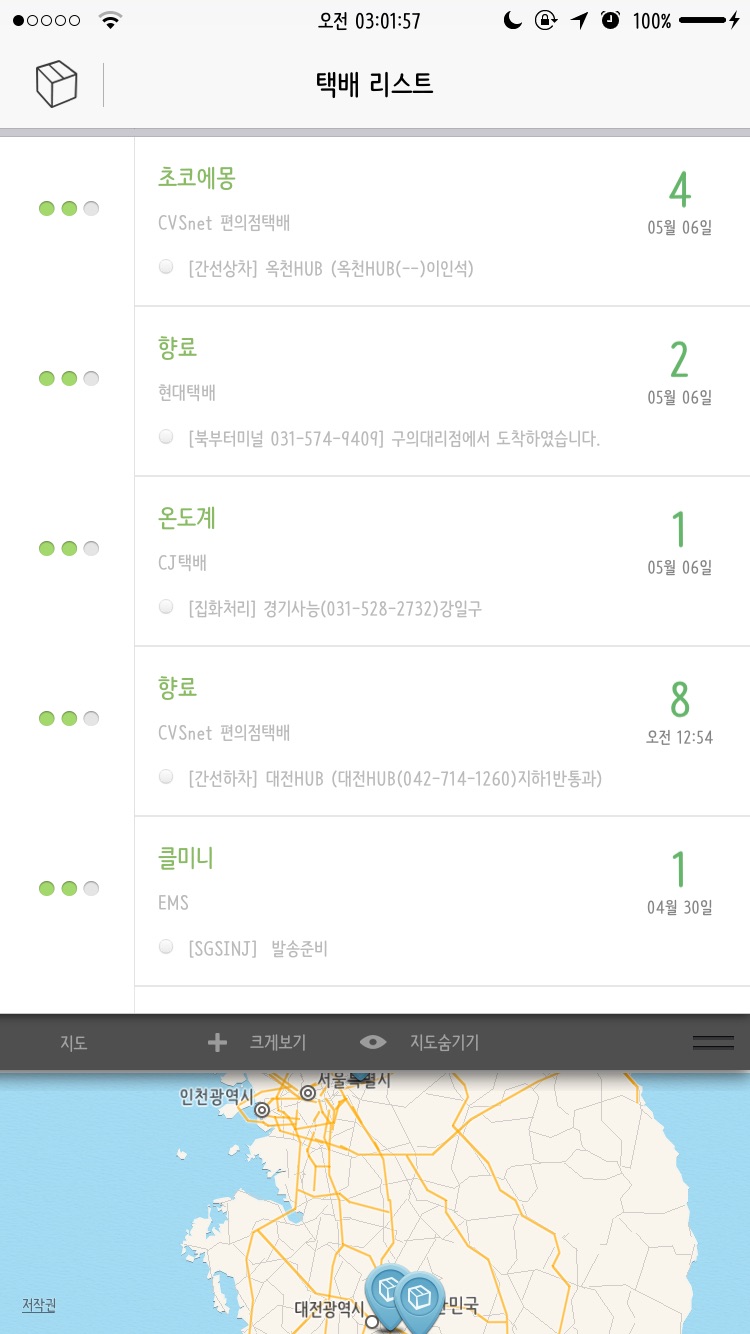This screenshot has height=1334, width=750.
Task: Open the 향료 현대택배 parcel entry
Action: [440, 392]
